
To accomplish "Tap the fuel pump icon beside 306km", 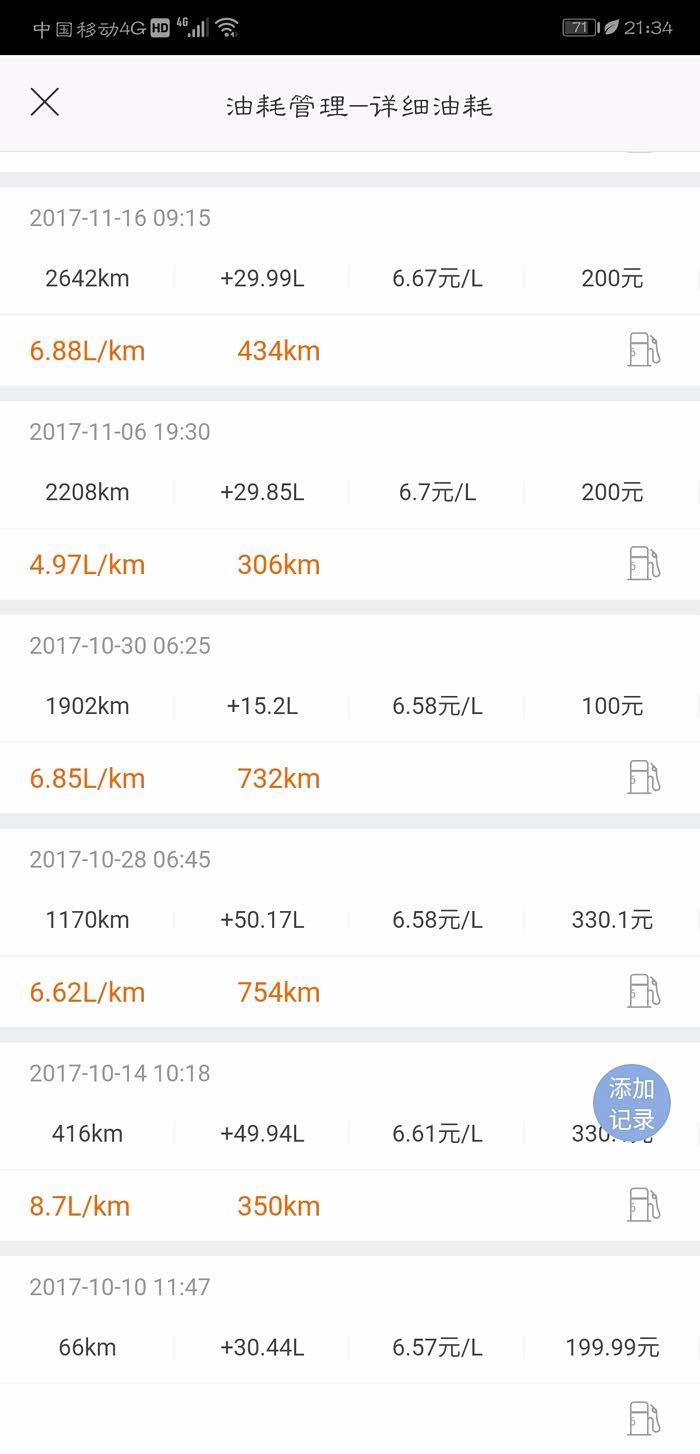I will pos(644,563).
